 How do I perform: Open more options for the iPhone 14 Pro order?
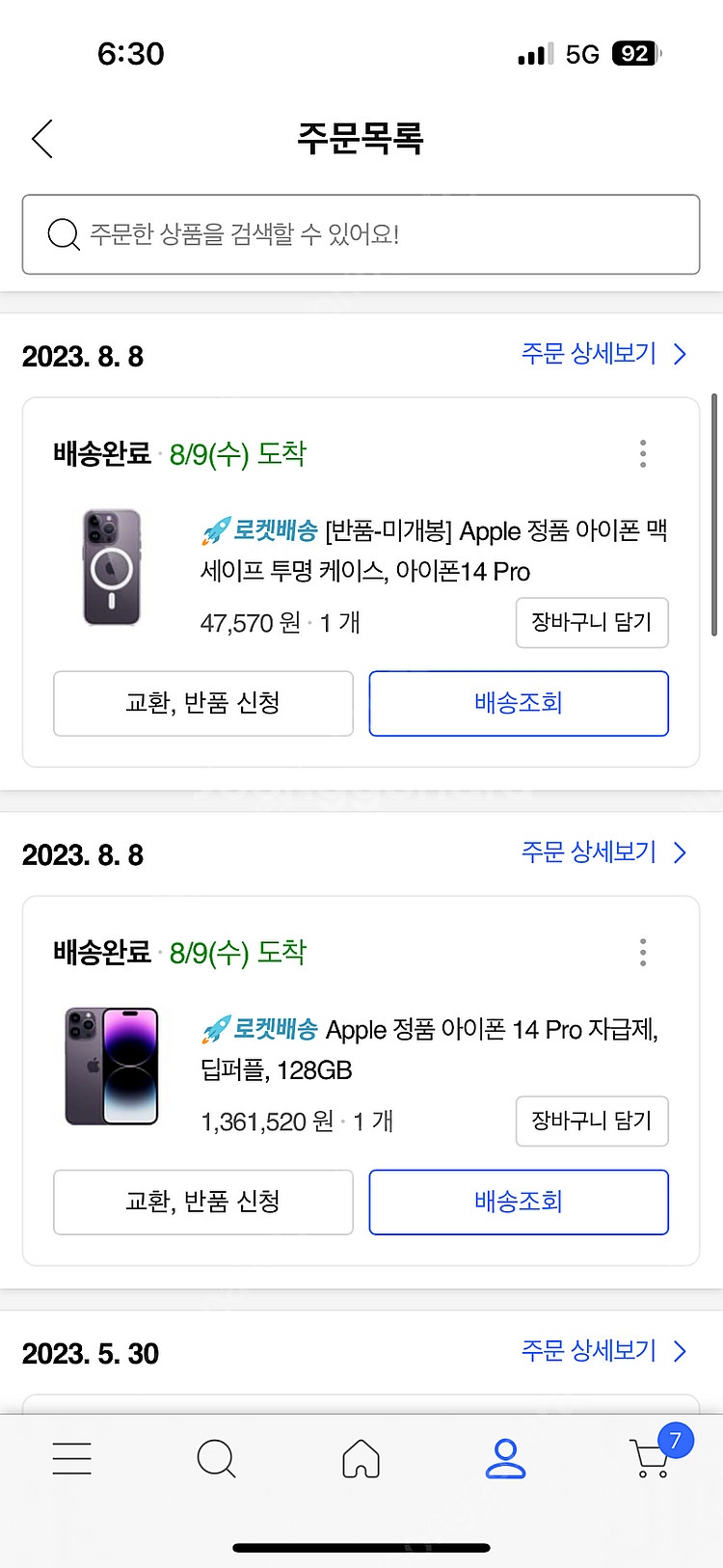643,952
